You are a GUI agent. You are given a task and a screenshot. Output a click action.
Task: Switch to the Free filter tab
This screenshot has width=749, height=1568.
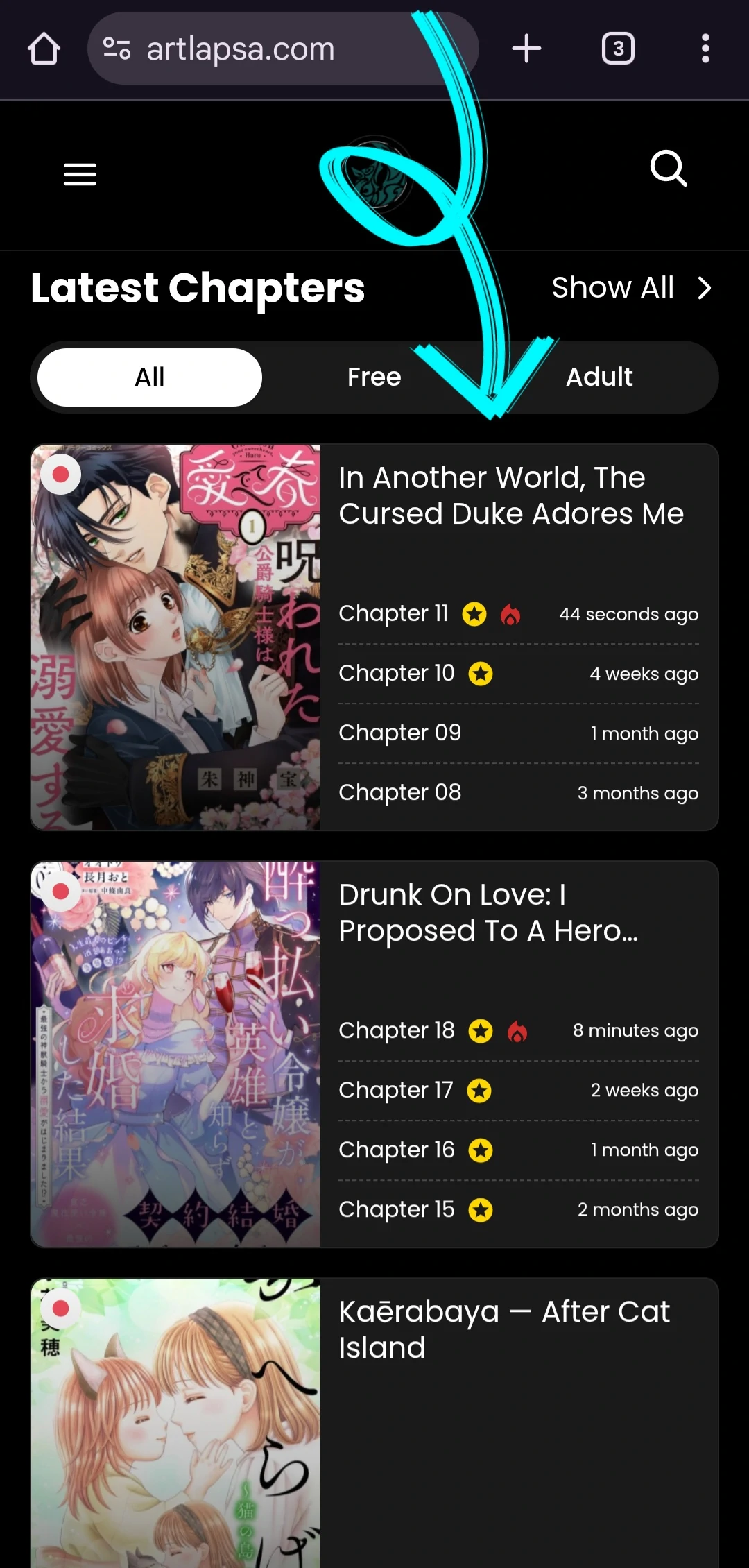374,377
